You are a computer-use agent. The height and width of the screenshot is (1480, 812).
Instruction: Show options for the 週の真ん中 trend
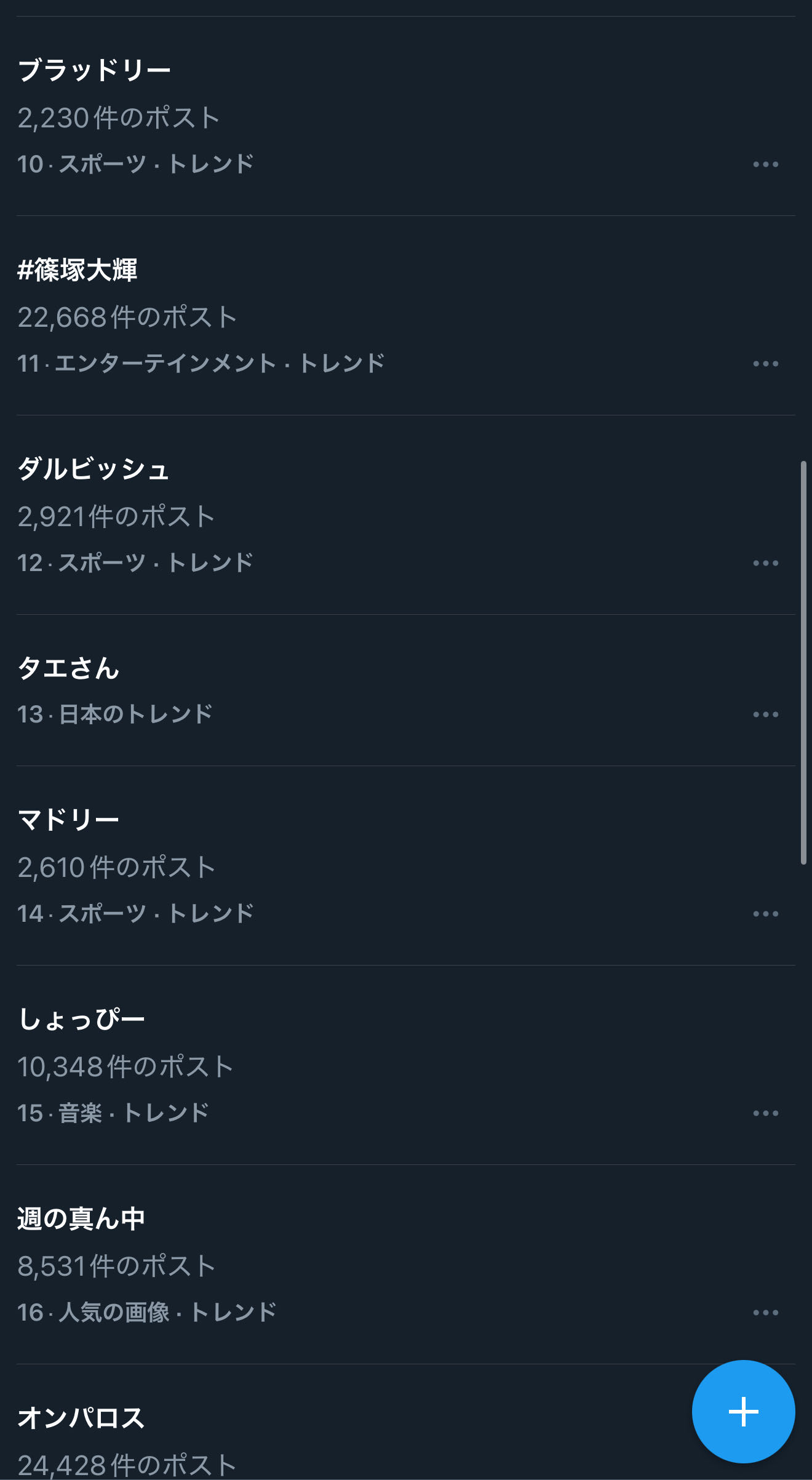coord(765,1313)
